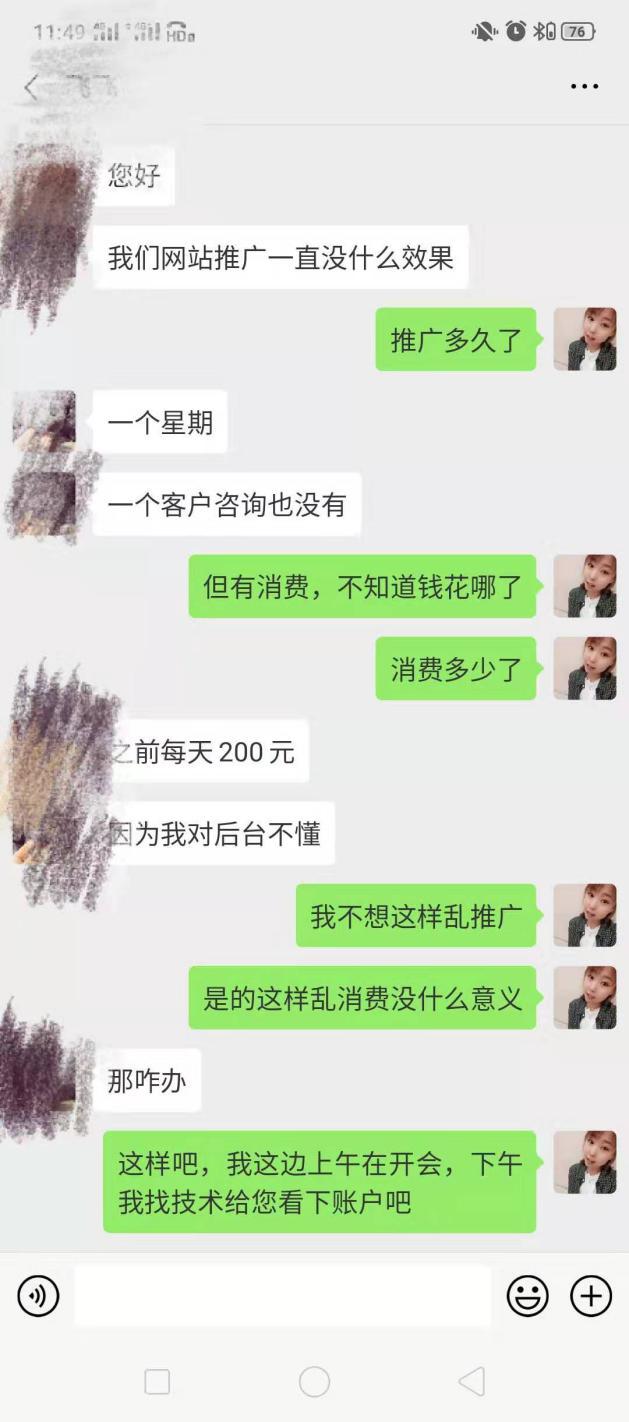Open the recent apps view
629x1422 pixels.
pyautogui.click(x=157, y=1382)
